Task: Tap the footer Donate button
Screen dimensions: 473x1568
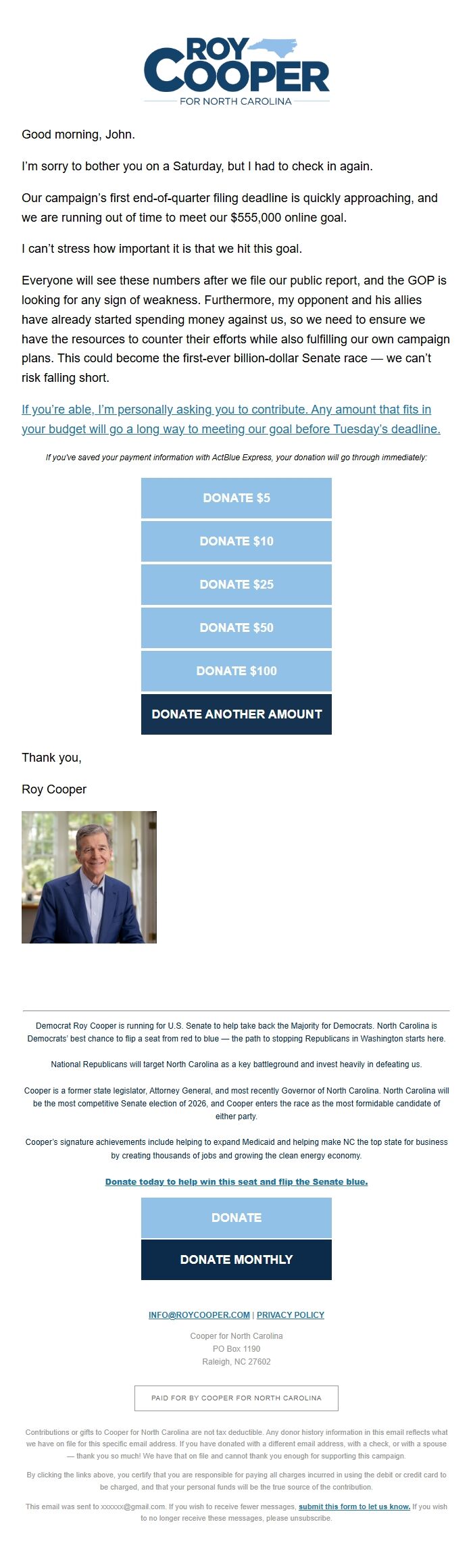Action: tap(236, 1218)
